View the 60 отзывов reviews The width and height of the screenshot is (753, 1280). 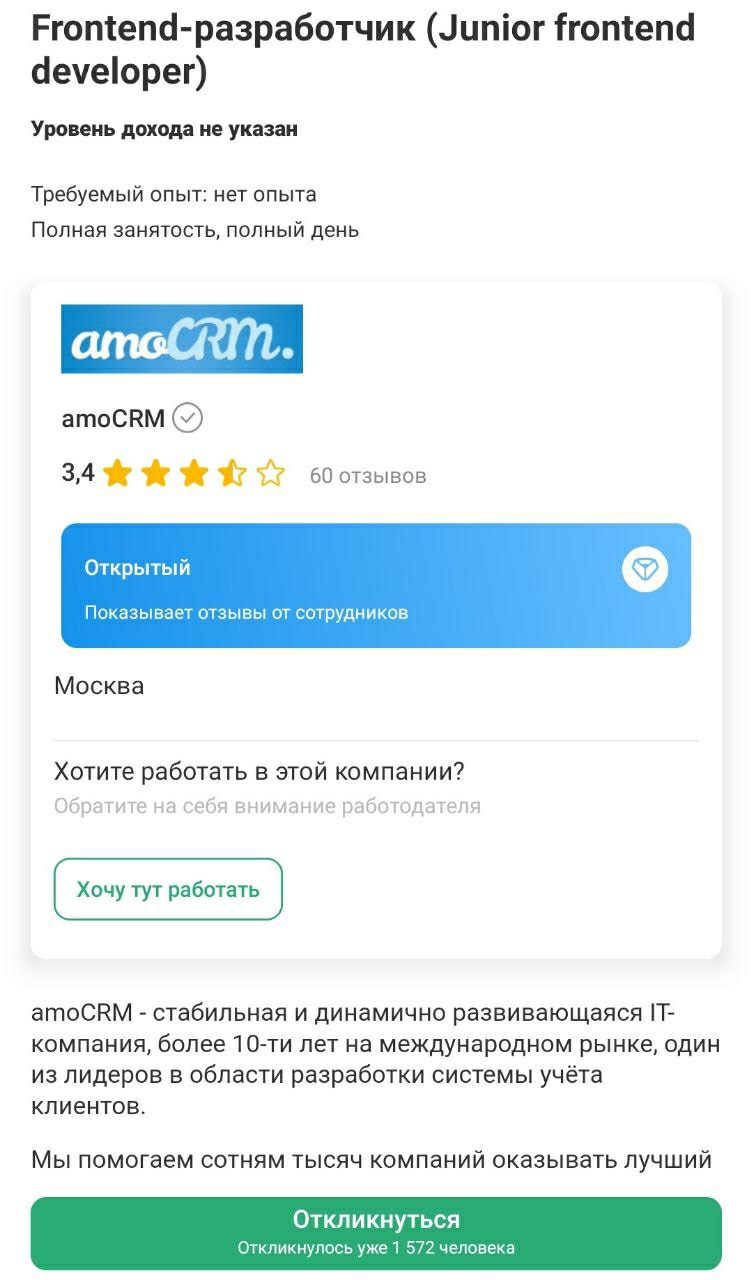click(368, 475)
